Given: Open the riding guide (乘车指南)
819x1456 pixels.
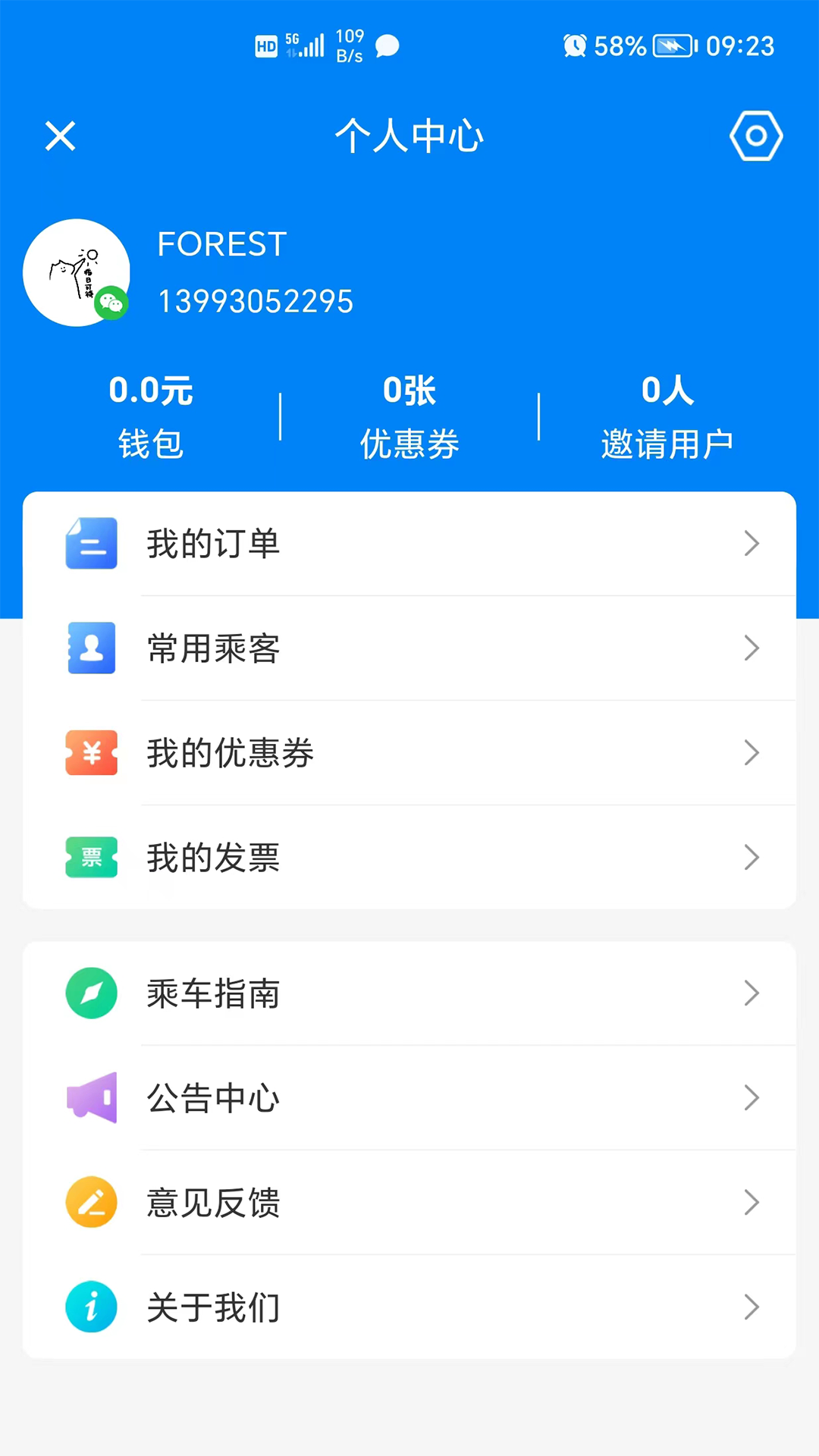Looking at the screenshot, I should [x=409, y=993].
